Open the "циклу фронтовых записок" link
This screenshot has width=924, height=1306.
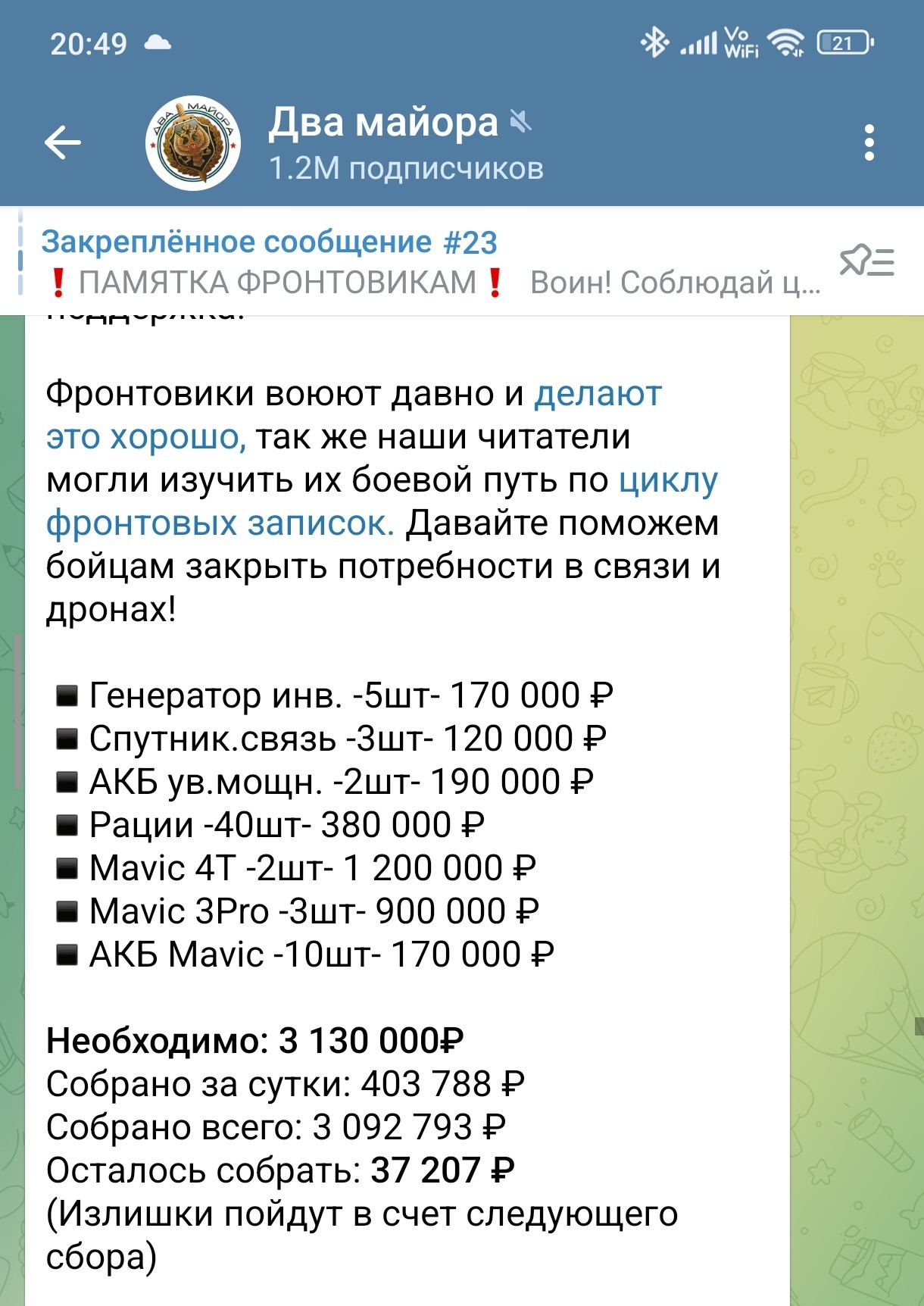pyautogui.click(x=382, y=501)
